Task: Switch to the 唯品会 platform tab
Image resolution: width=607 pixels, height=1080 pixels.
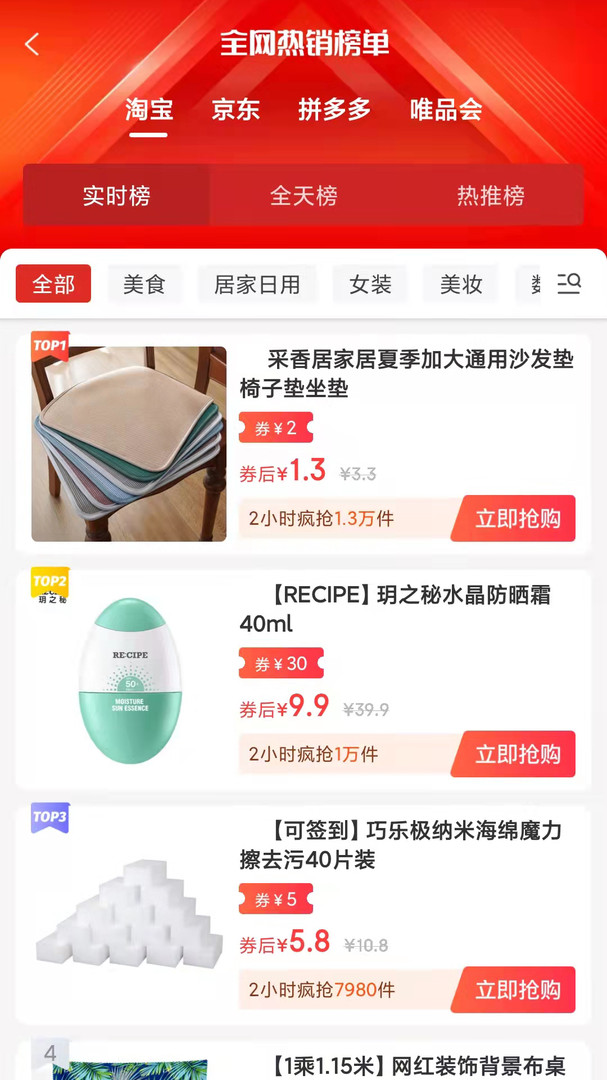Action: coord(446,110)
